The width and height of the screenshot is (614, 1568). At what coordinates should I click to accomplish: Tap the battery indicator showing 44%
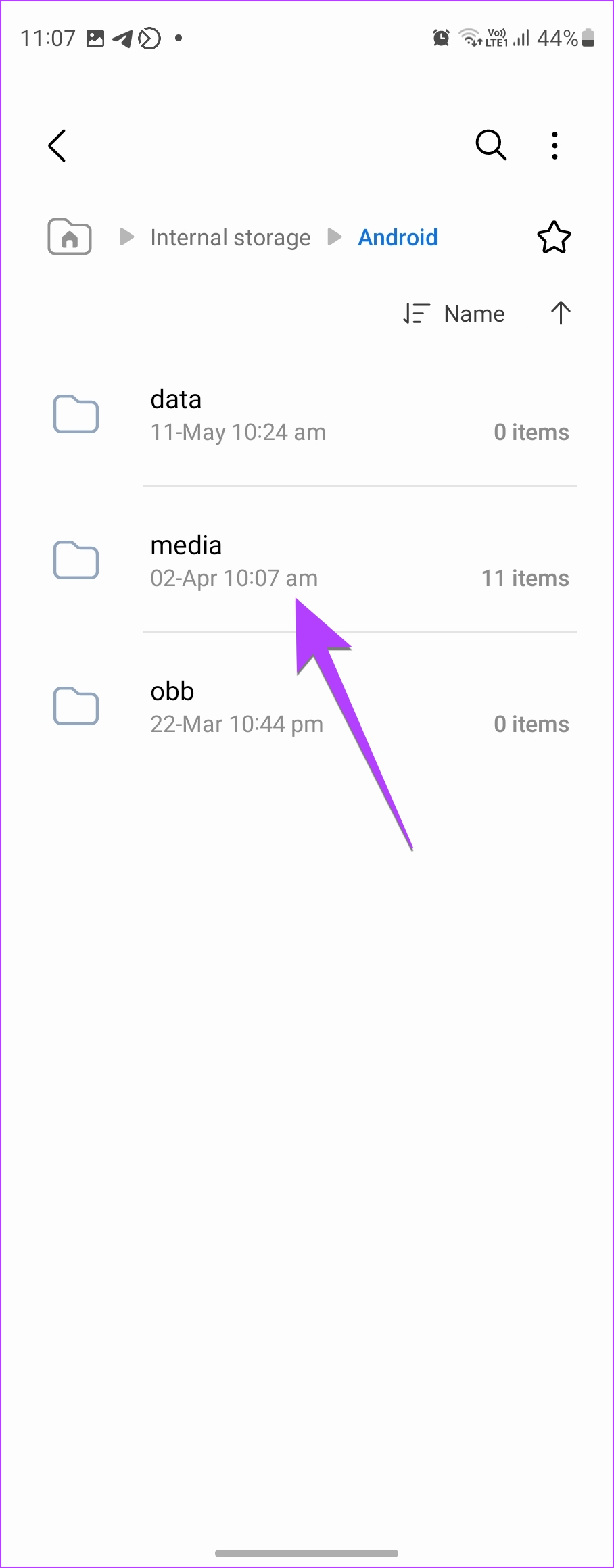568,38
